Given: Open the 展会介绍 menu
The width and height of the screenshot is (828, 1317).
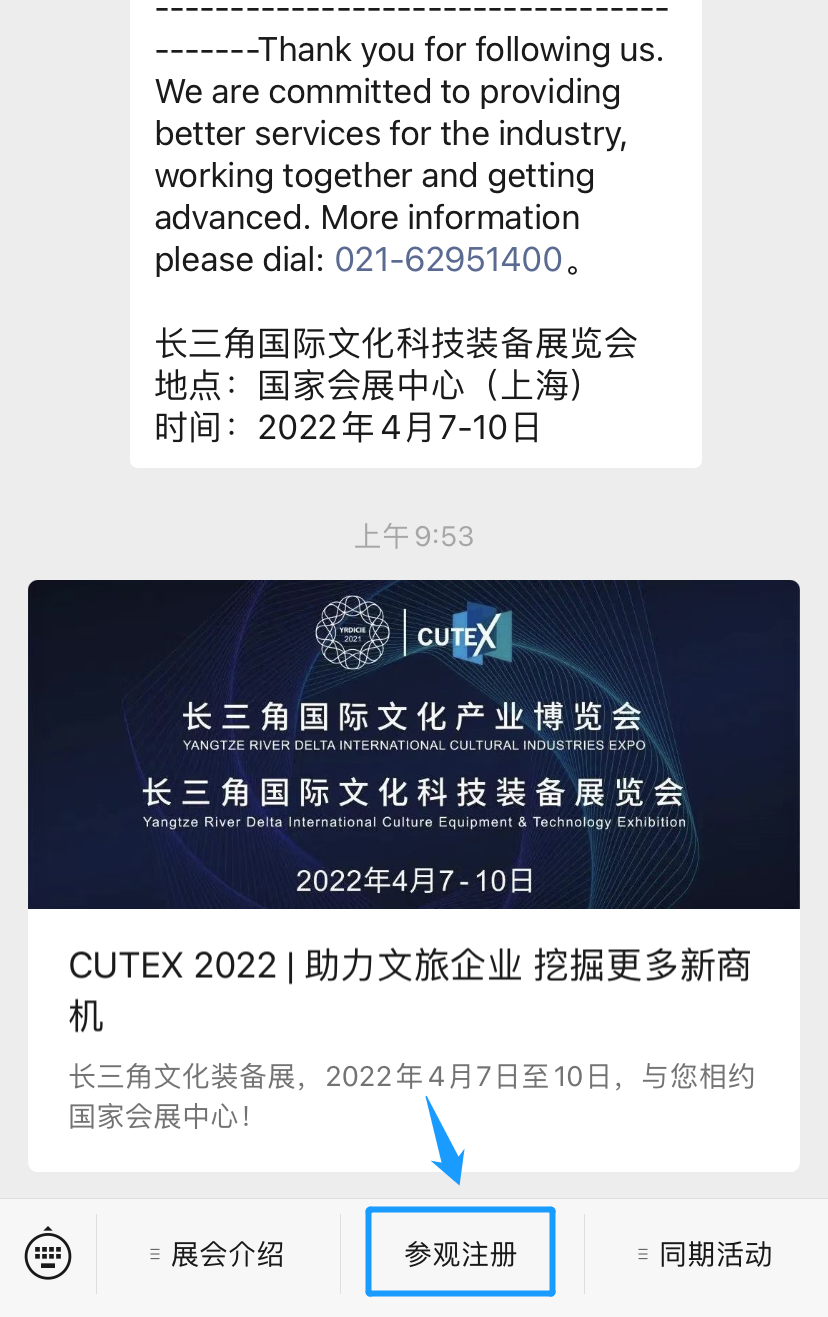Looking at the screenshot, I should 218,1254.
